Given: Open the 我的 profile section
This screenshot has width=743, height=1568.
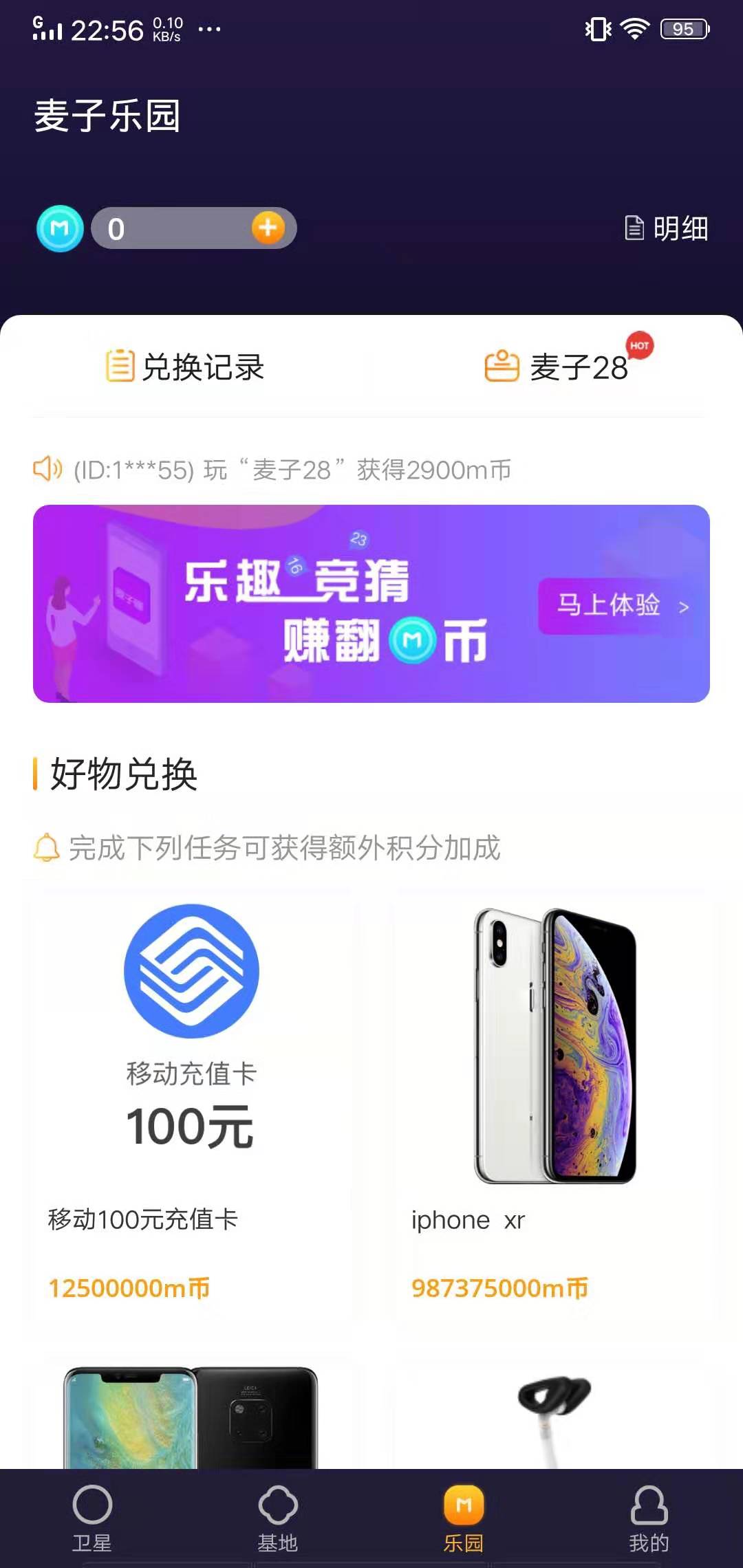Looking at the screenshot, I should click(649, 1513).
